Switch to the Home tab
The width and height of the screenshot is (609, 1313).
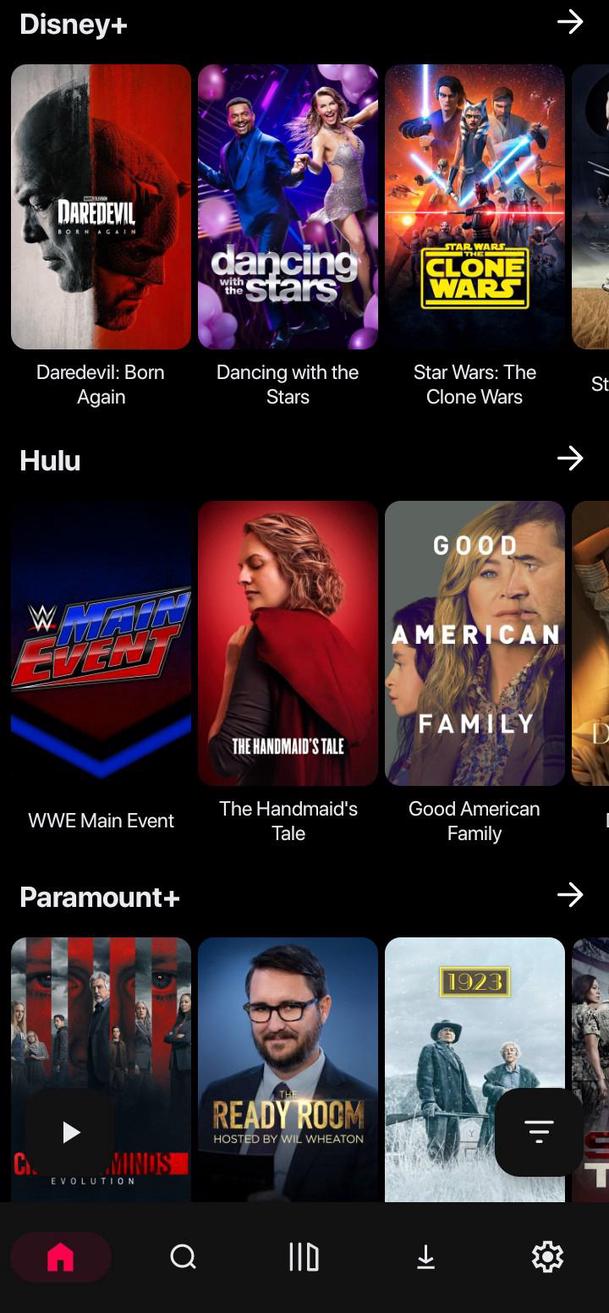point(61,1257)
